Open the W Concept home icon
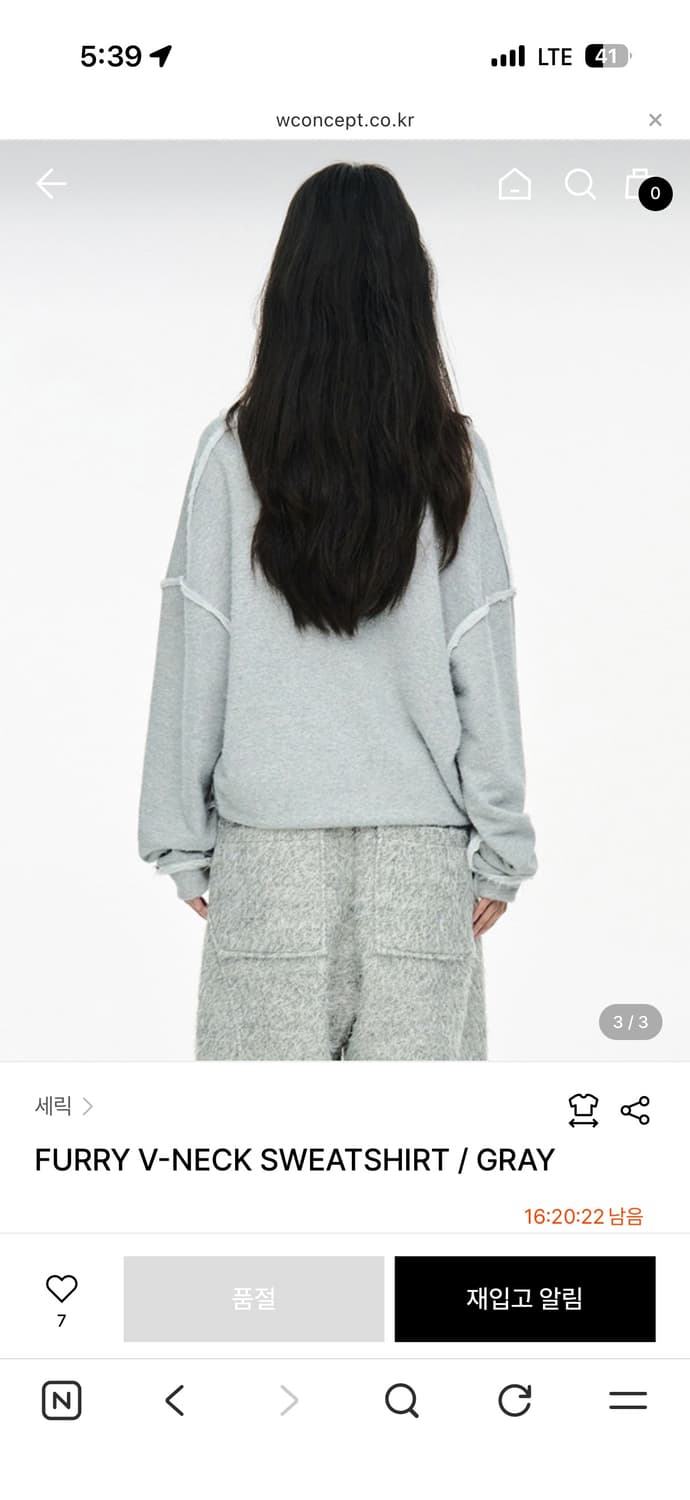Screen dimensions: 690x1500 click(x=514, y=184)
